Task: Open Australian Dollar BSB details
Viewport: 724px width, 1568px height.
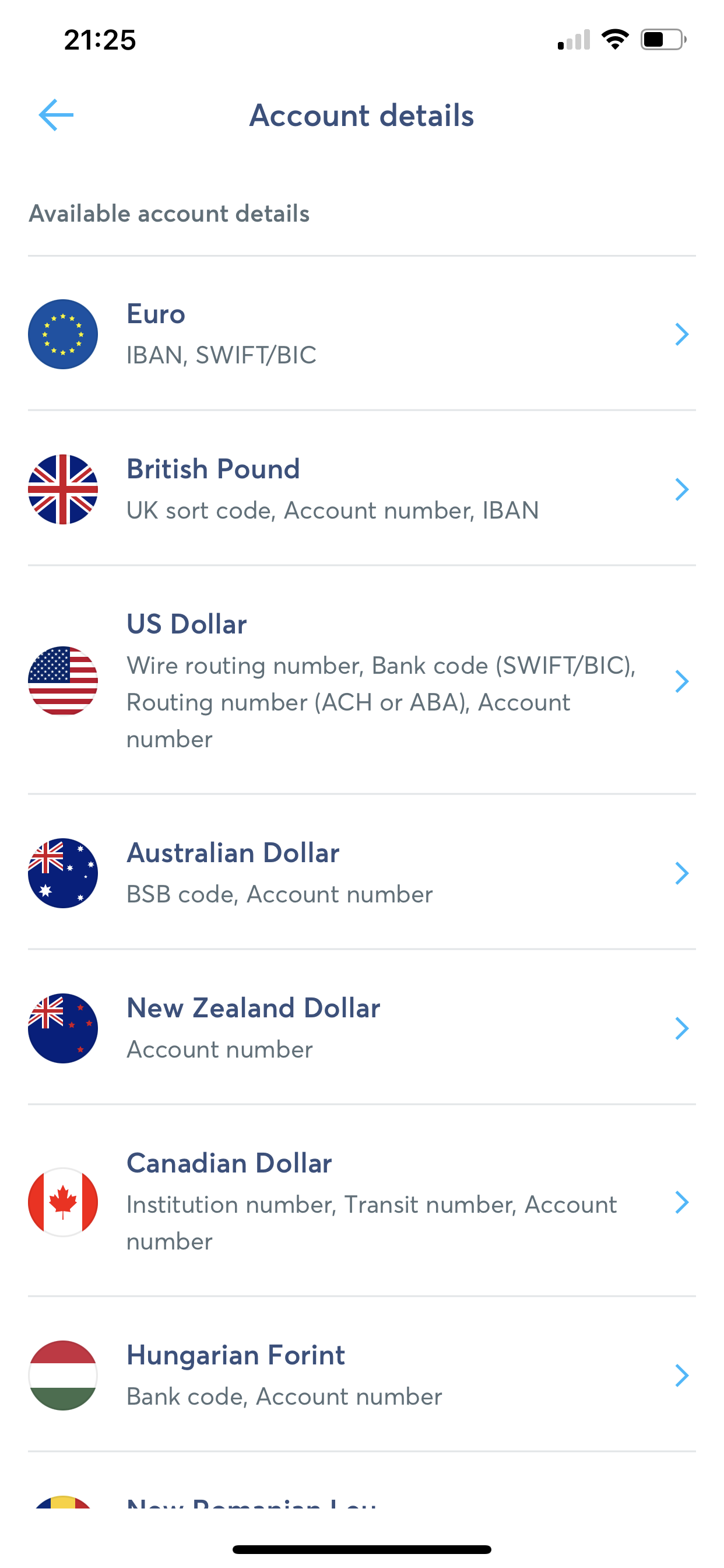Action: pos(362,872)
